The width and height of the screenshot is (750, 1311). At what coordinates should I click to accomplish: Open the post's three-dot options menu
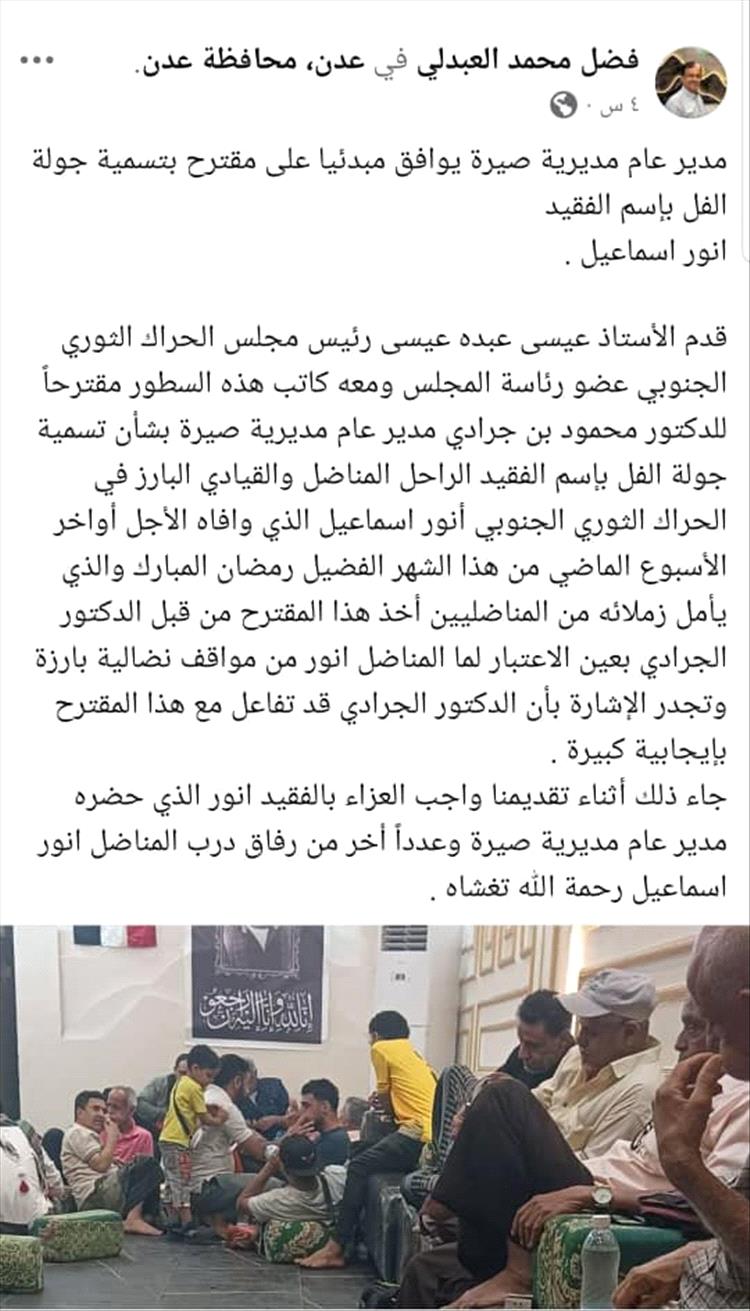pos(38,61)
